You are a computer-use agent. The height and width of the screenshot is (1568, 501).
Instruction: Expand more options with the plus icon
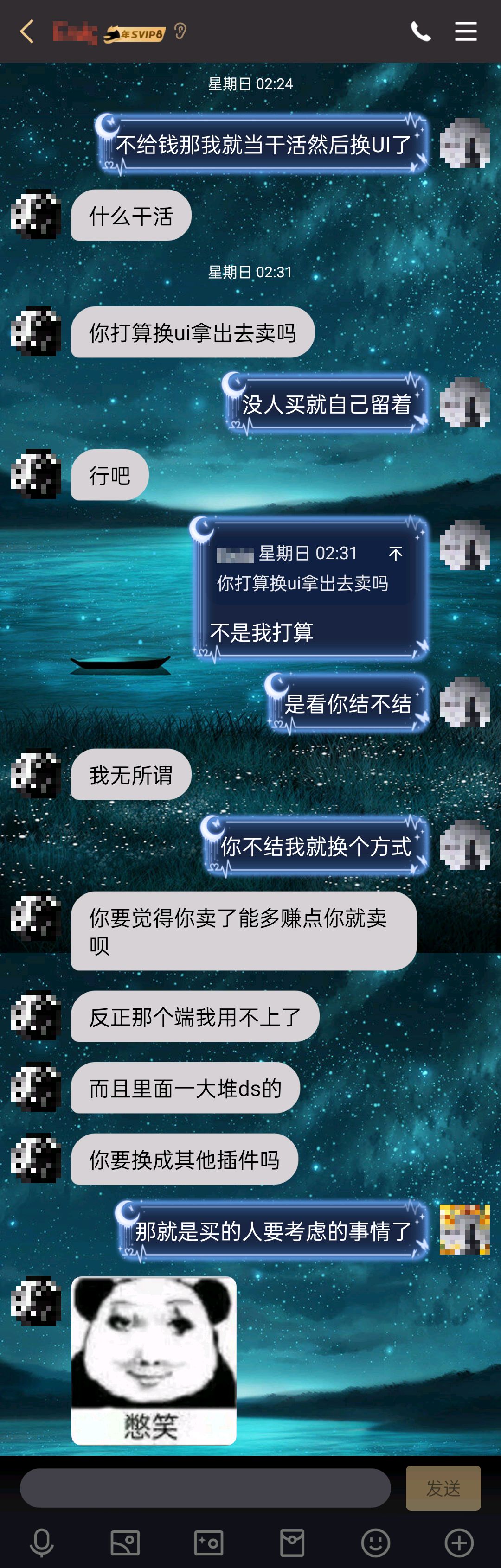coord(459,1543)
